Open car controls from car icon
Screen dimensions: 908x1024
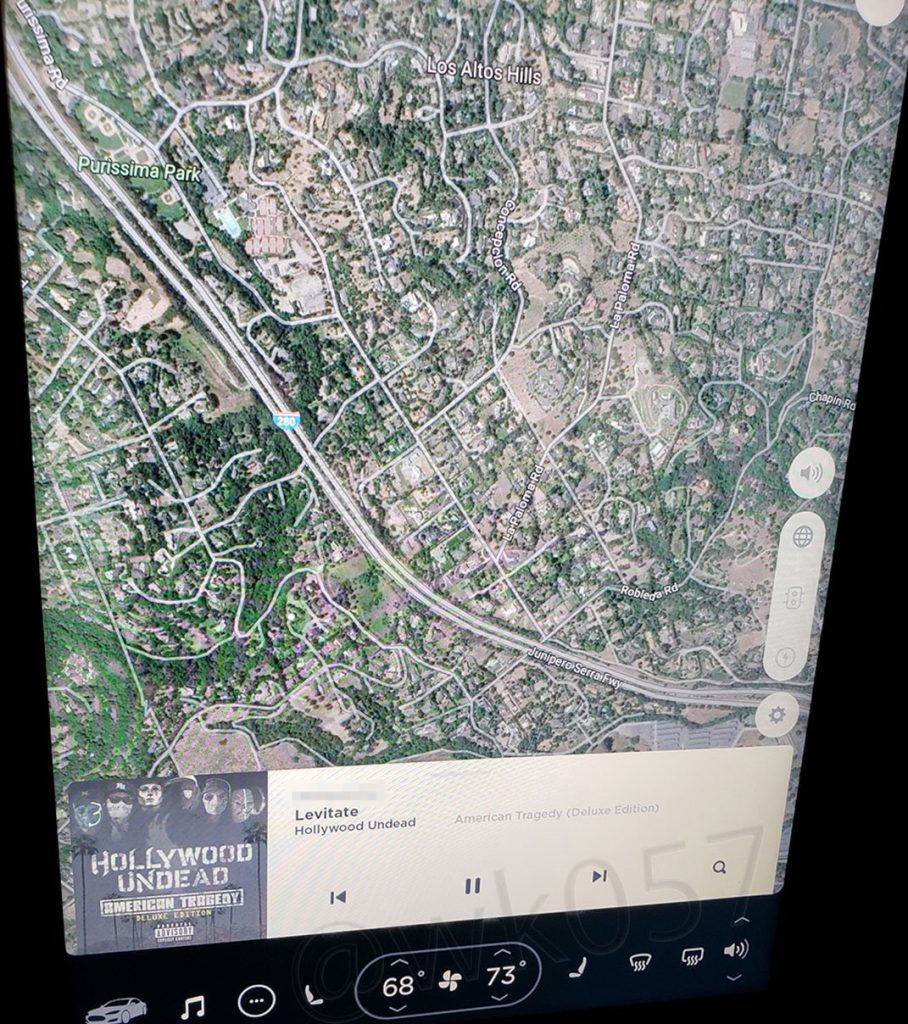click(116, 1009)
